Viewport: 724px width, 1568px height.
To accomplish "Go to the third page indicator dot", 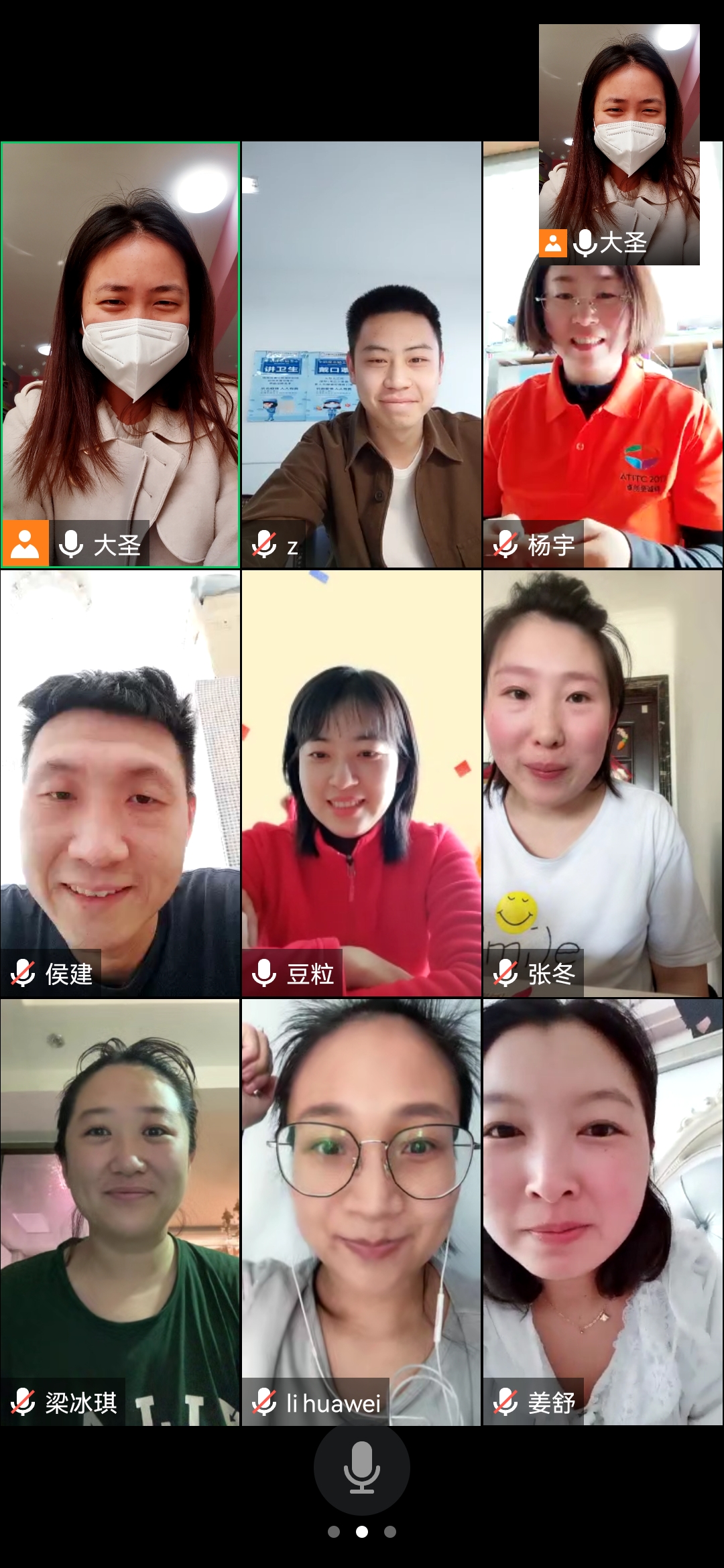I will [390, 1532].
